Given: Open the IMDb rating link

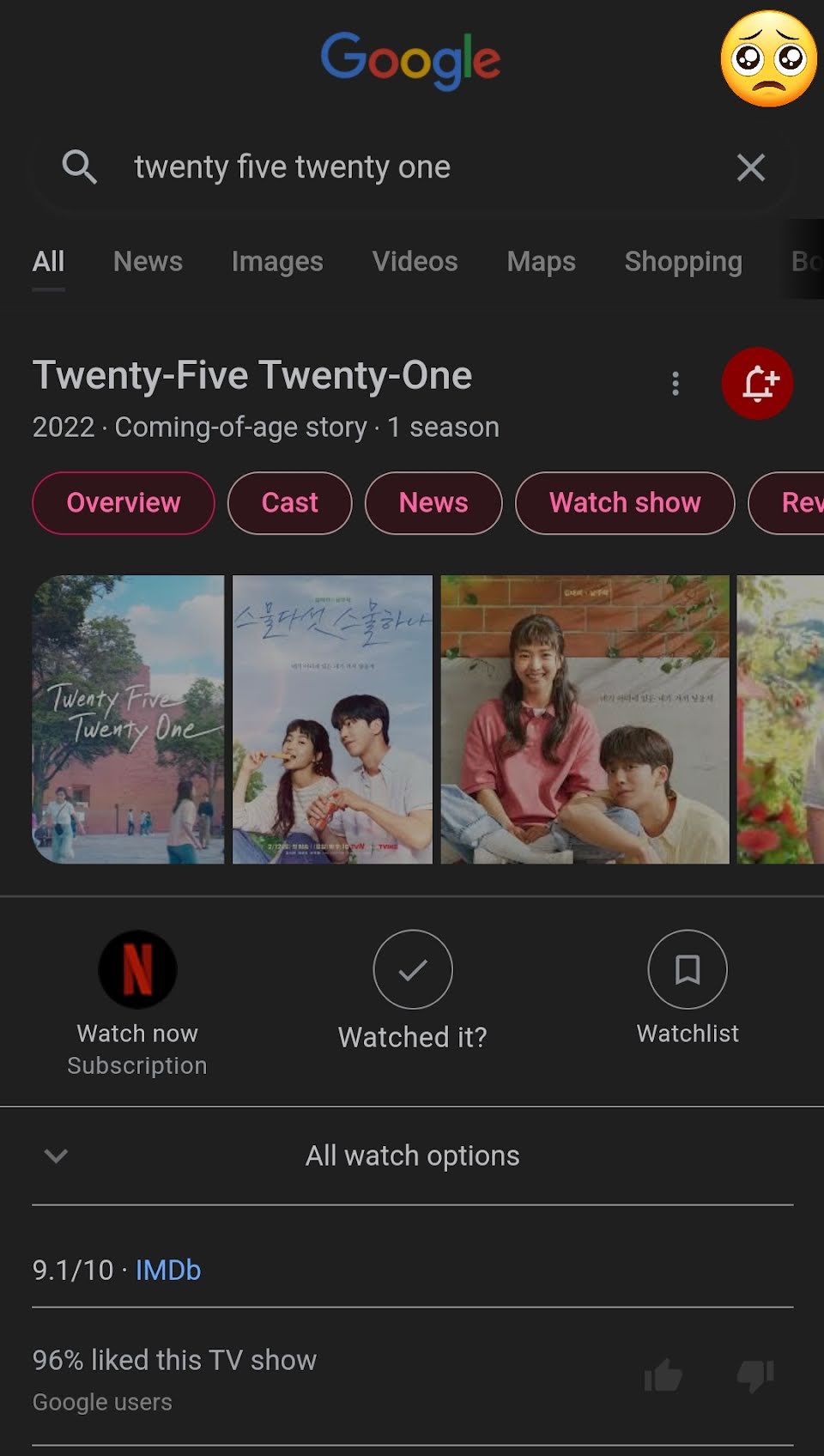Looking at the screenshot, I should 168,1270.
